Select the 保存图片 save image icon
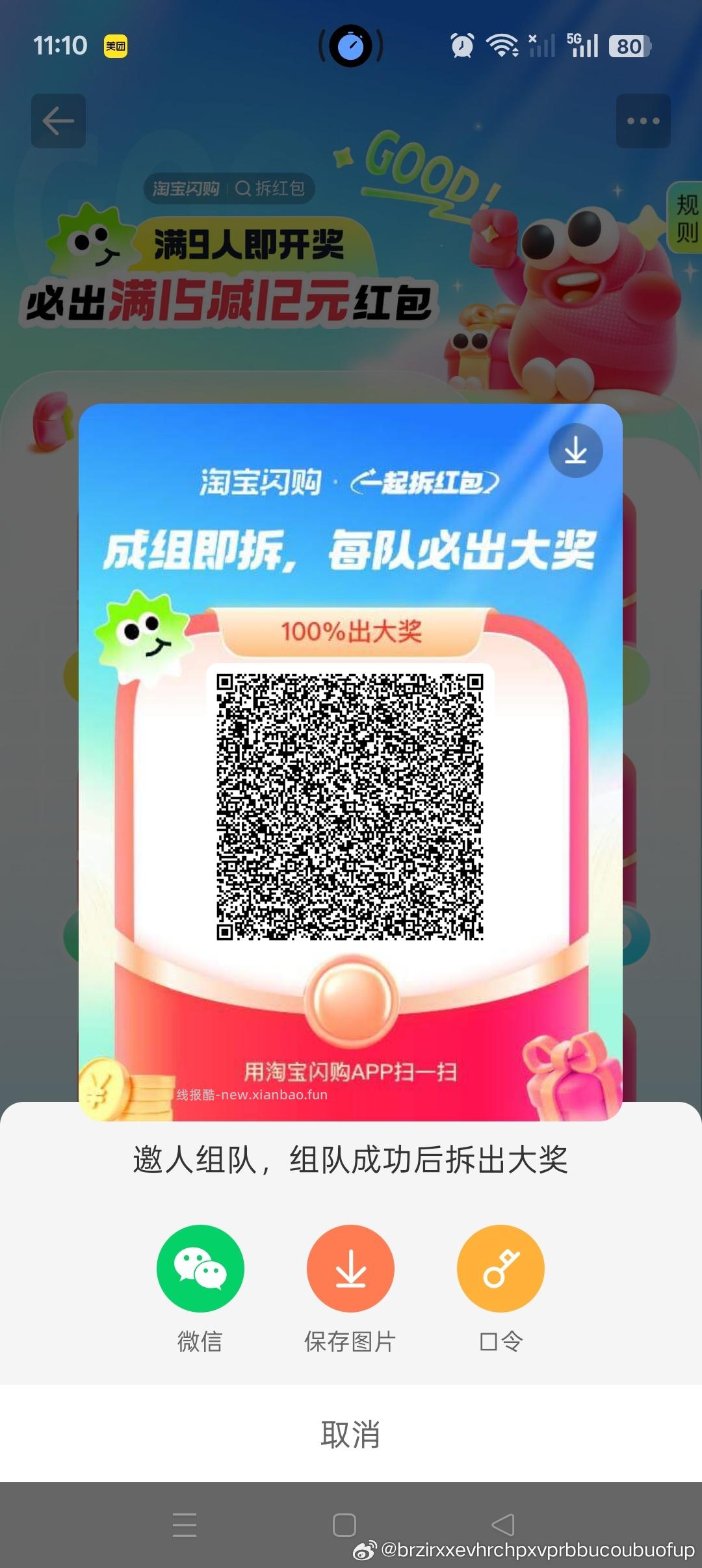Screen dimensions: 702x1568 click(350, 1268)
